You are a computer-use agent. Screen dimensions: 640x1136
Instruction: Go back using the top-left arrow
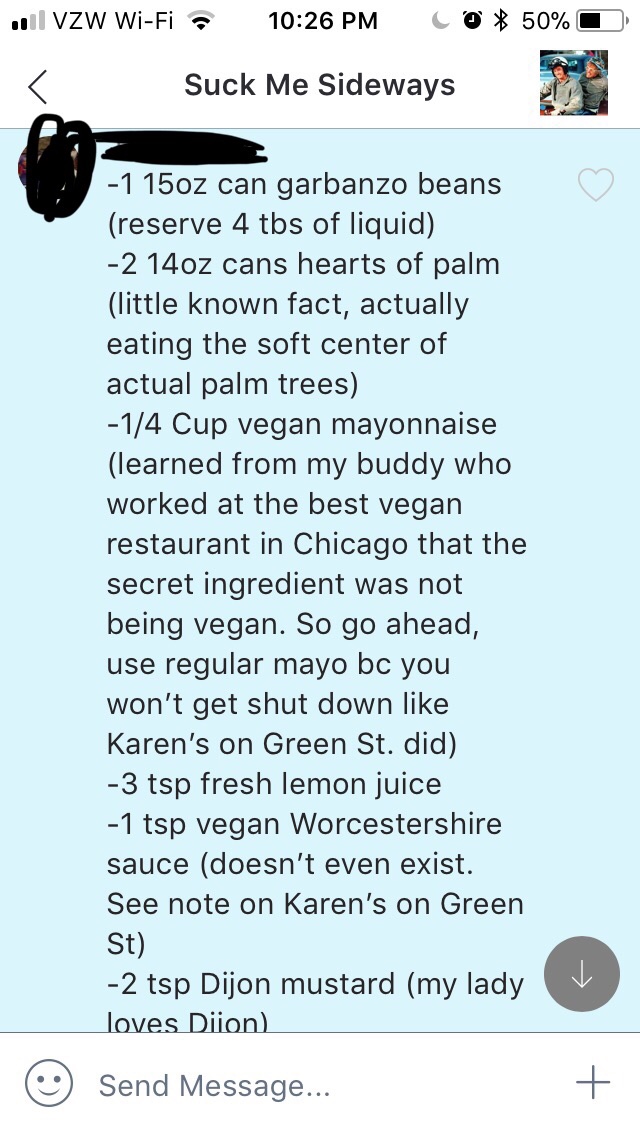point(38,87)
